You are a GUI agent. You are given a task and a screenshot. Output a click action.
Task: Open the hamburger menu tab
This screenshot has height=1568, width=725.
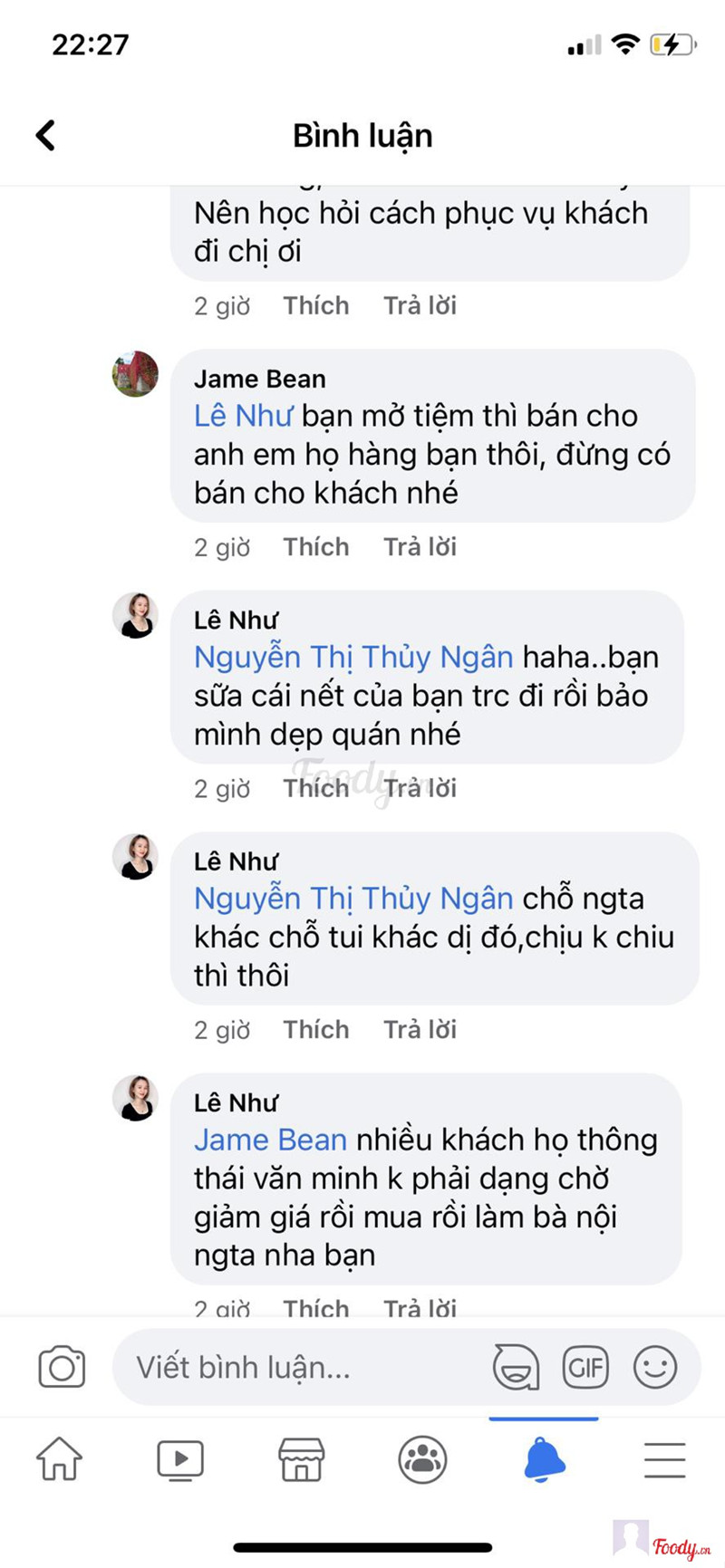(664, 1459)
